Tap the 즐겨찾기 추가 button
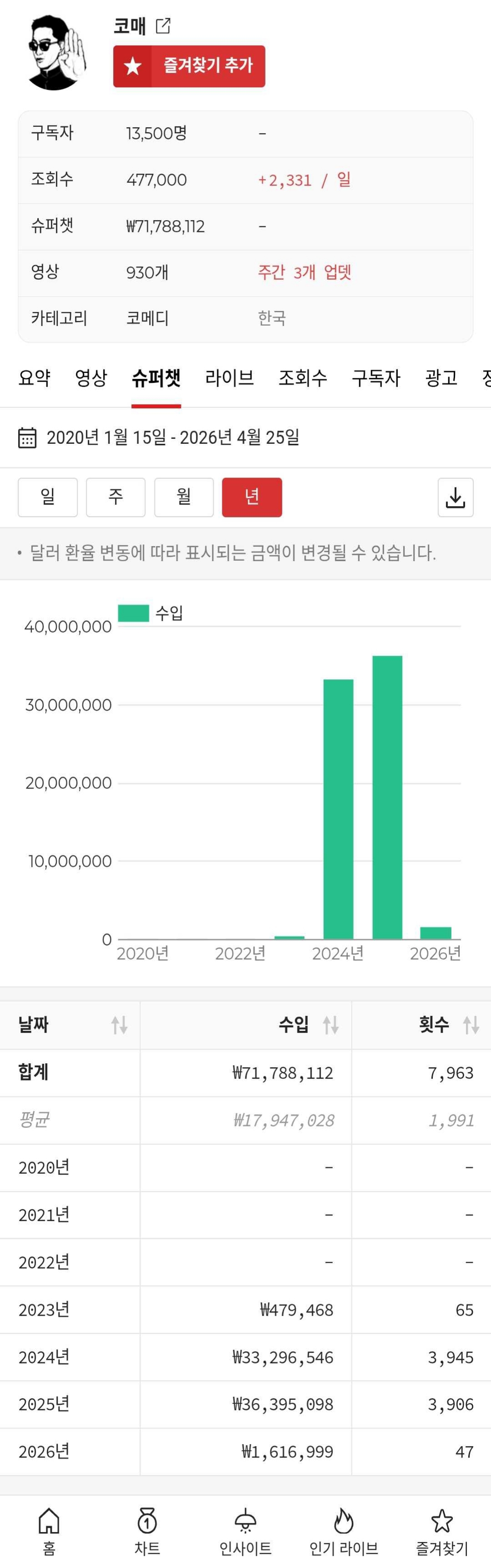Screen dimensions: 491x1568 [189, 66]
